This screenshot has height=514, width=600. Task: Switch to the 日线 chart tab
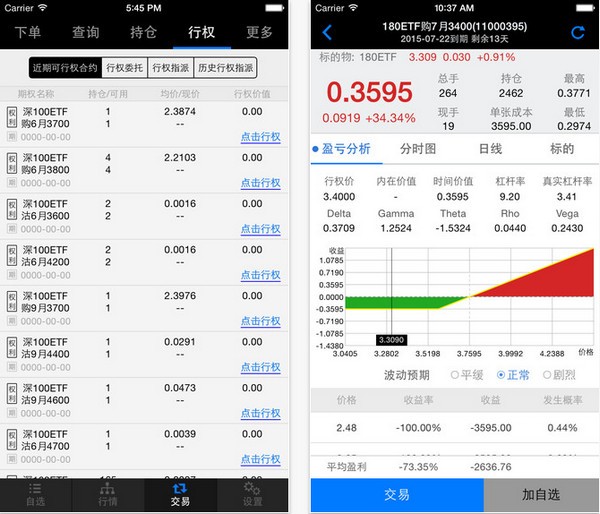point(490,148)
